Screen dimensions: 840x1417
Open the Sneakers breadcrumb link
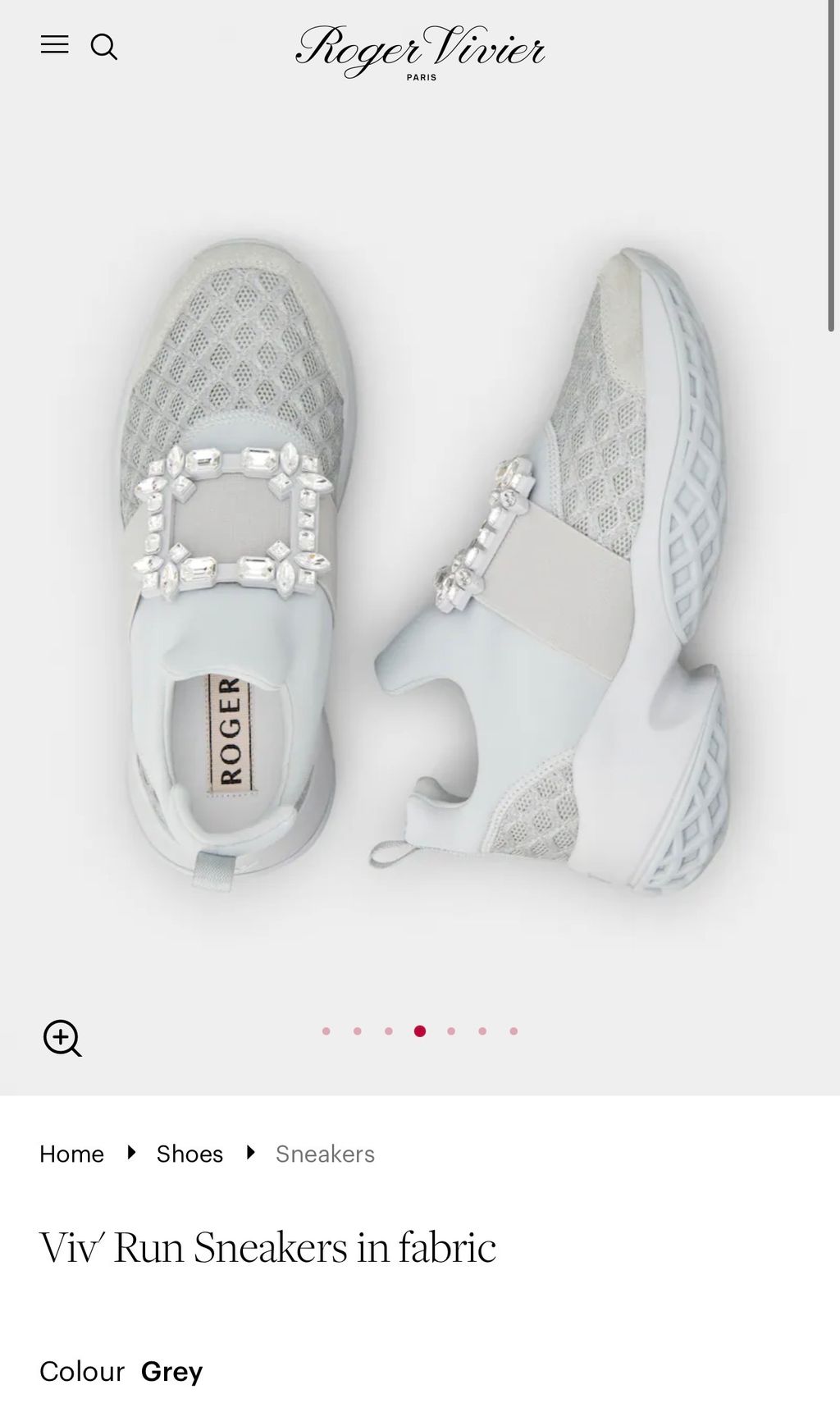[x=325, y=1154]
